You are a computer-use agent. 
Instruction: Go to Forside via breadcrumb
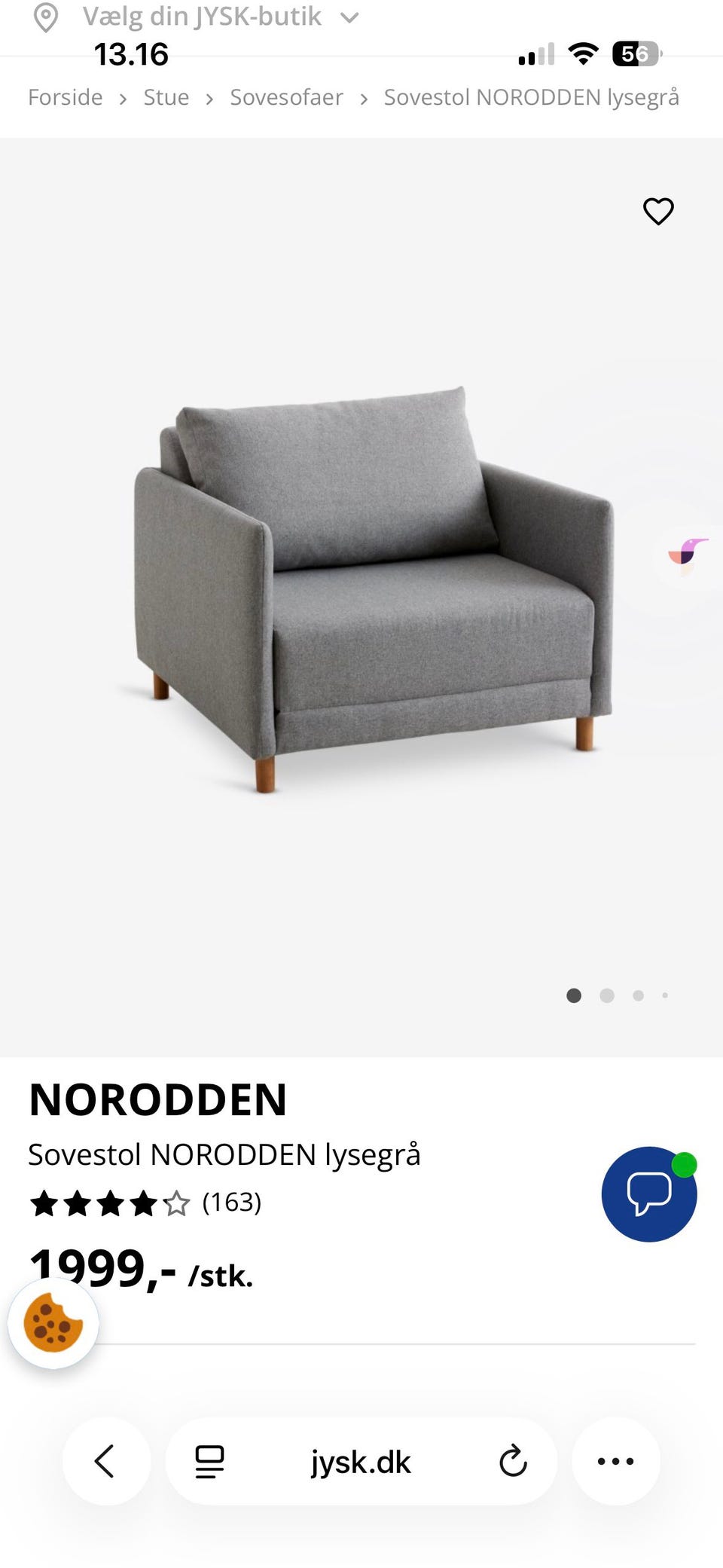pos(65,96)
